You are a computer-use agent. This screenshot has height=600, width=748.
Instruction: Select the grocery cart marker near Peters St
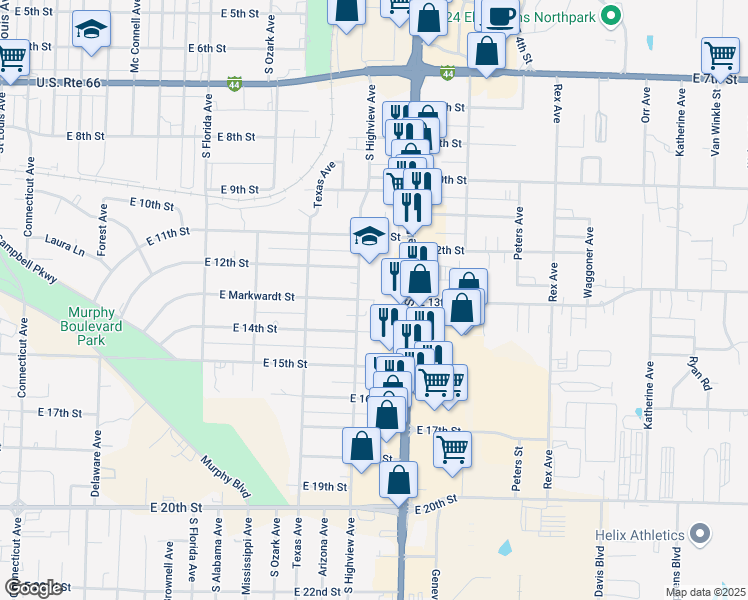(x=453, y=453)
